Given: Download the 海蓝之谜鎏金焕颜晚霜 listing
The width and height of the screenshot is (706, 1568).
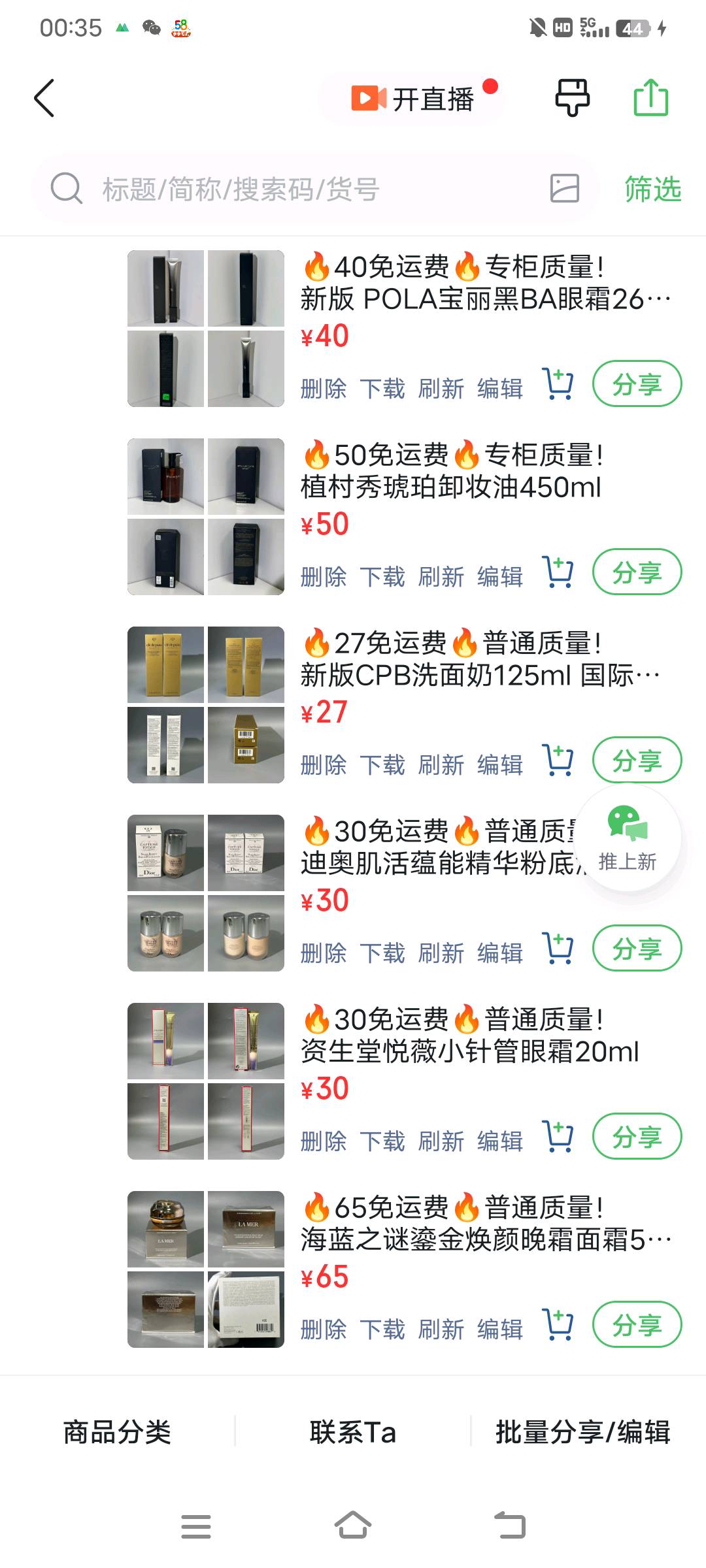Looking at the screenshot, I should pyautogui.click(x=382, y=1330).
